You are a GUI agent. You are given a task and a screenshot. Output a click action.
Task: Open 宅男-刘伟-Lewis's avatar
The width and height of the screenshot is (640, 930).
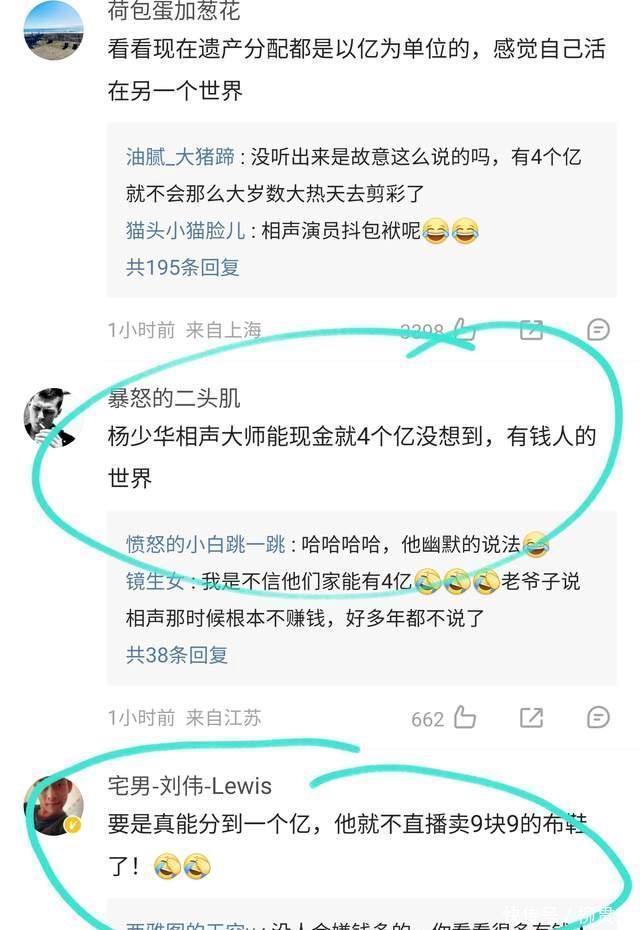click(53, 805)
